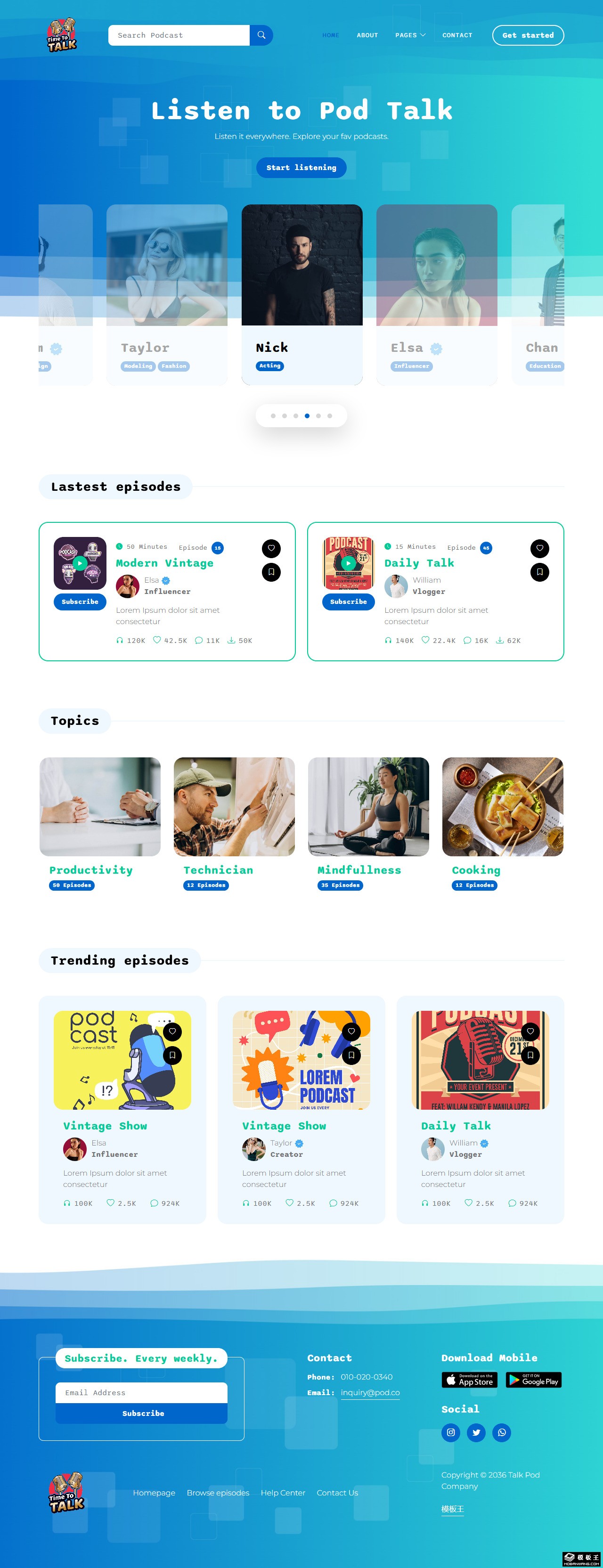Bookmark the Daily Talk latest episode
The width and height of the screenshot is (603, 1568).
coord(539,572)
